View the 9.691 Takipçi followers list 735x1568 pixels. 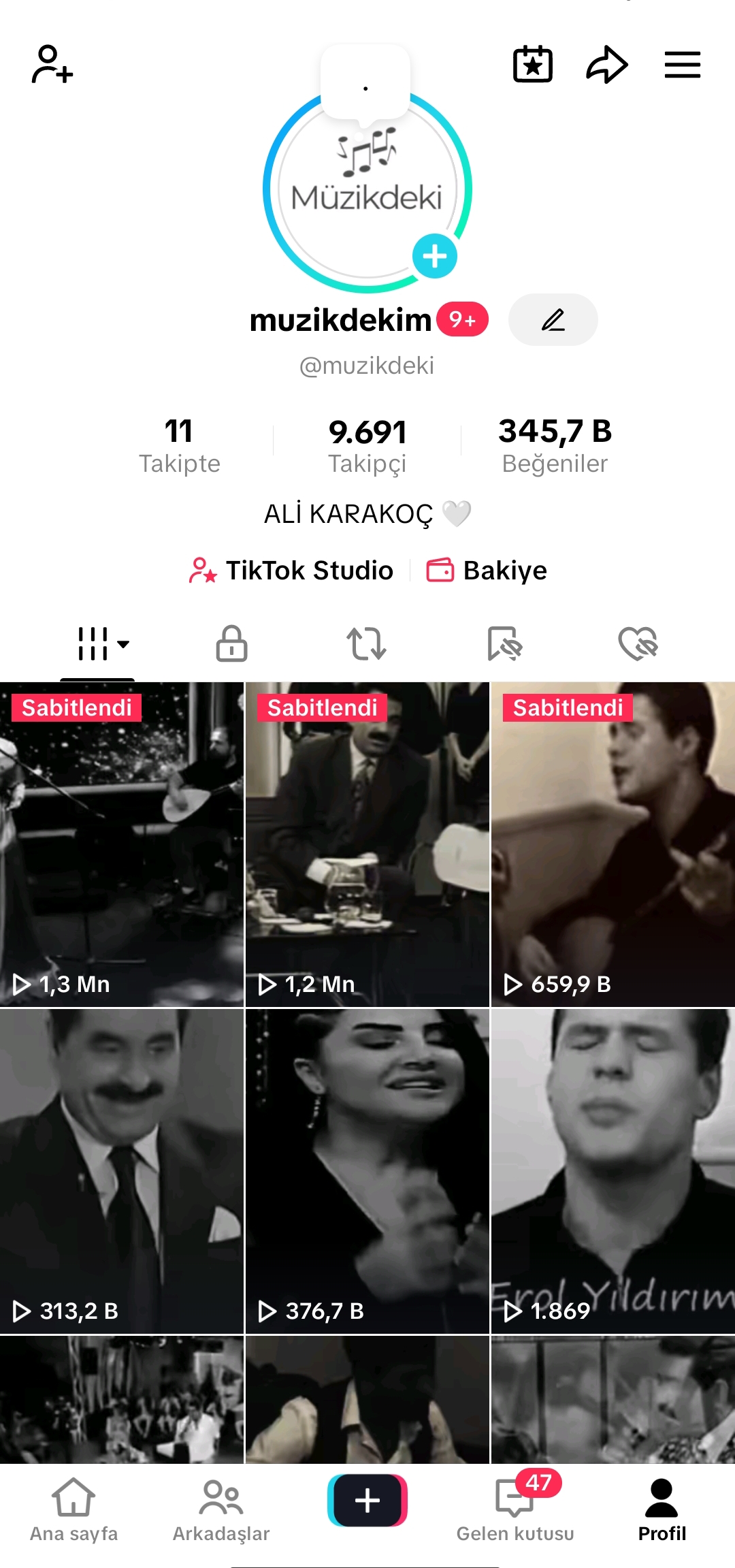point(367,445)
